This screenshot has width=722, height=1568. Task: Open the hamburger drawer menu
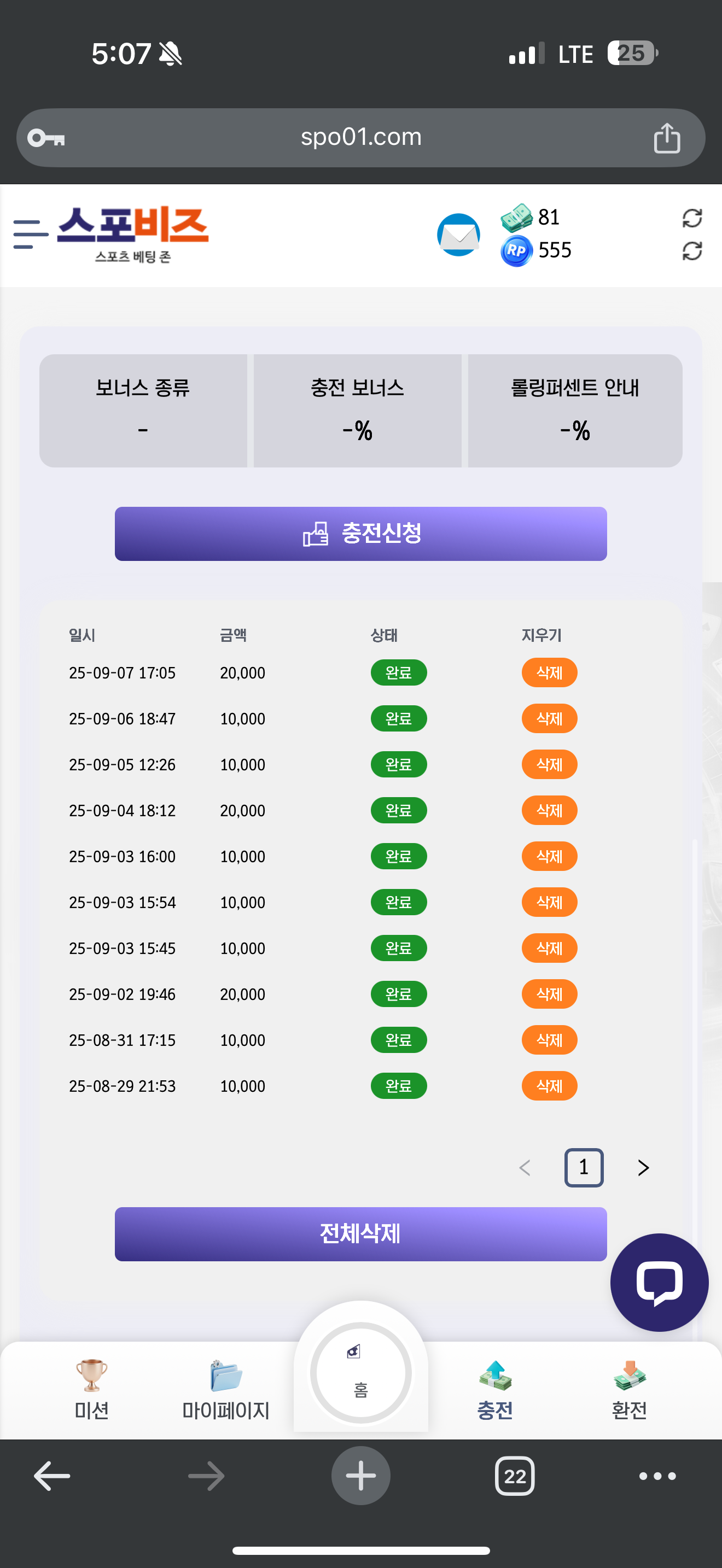click(31, 235)
